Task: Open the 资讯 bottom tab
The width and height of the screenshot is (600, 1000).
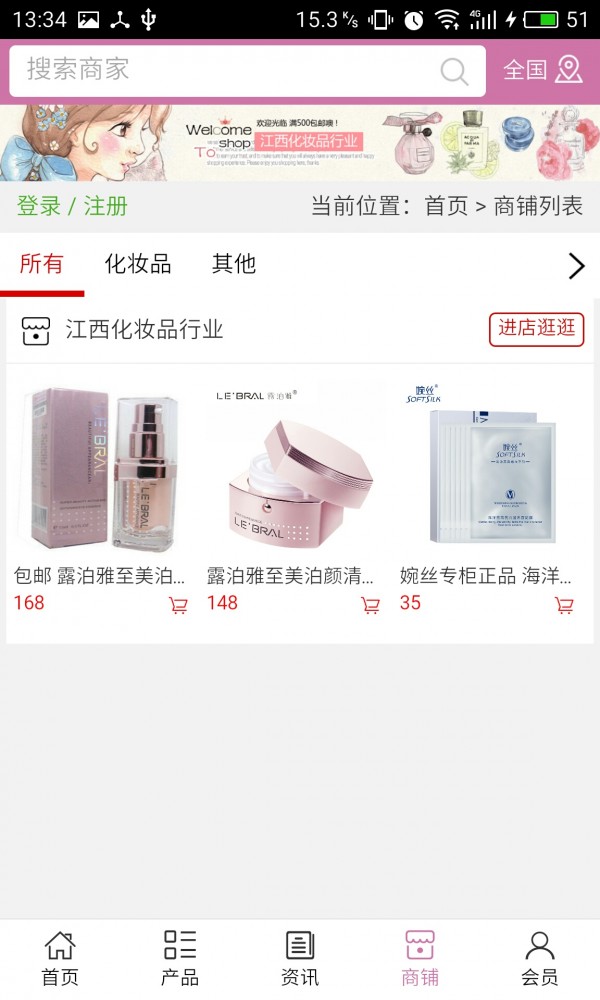Action: click(x=300, y=958)
